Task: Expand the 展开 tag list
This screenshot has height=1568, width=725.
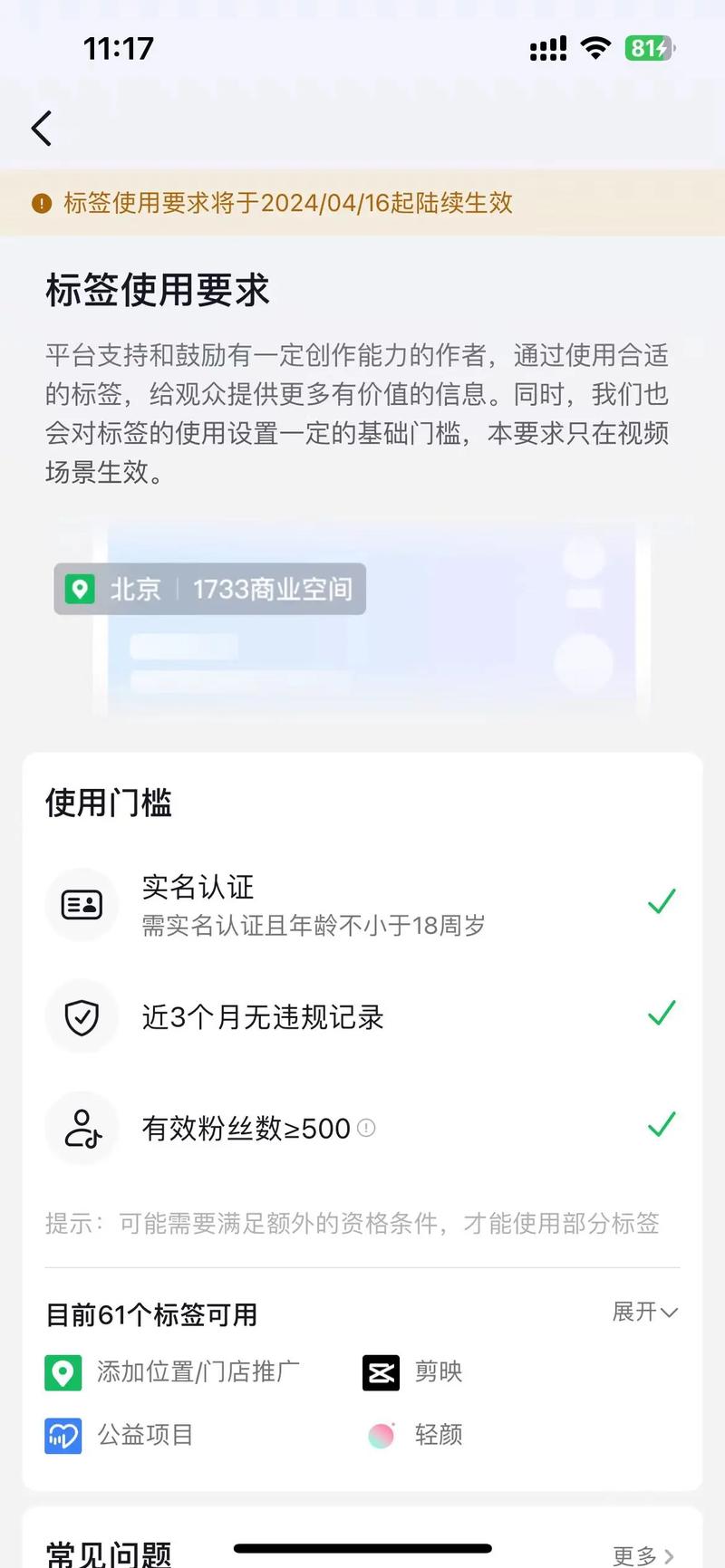Action: coord(645,1313)
